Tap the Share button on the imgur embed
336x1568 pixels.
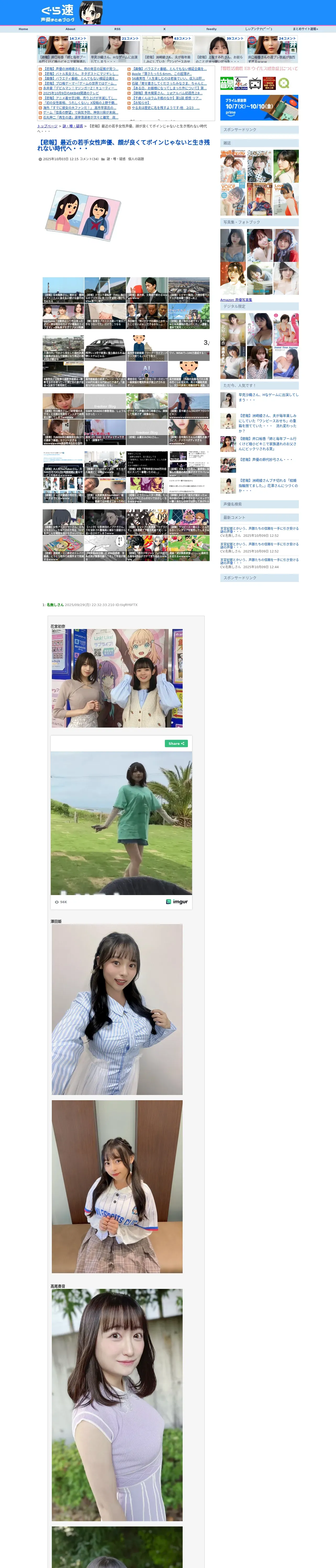[176, 743]
